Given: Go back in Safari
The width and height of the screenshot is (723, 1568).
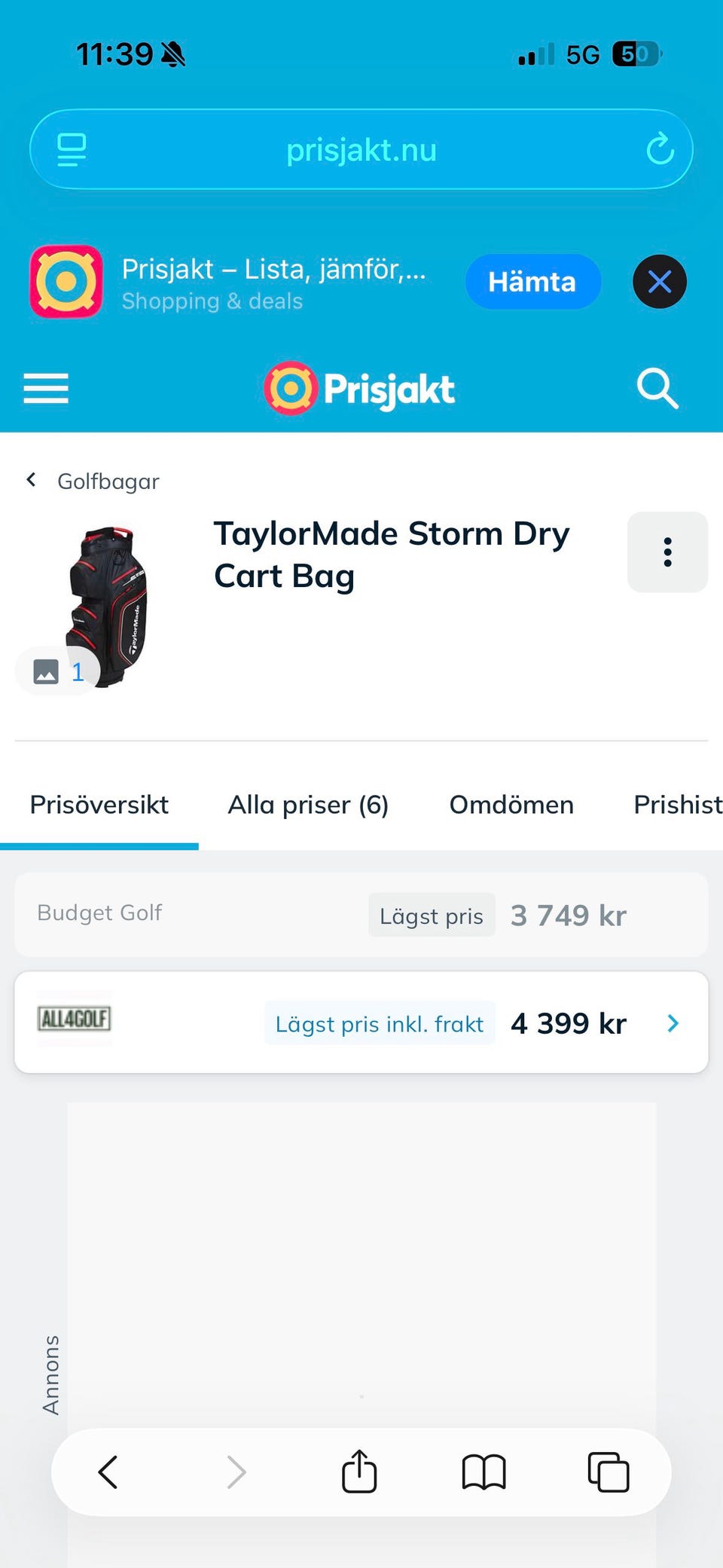Looking at the screenshot, I should pos(108,1472).
